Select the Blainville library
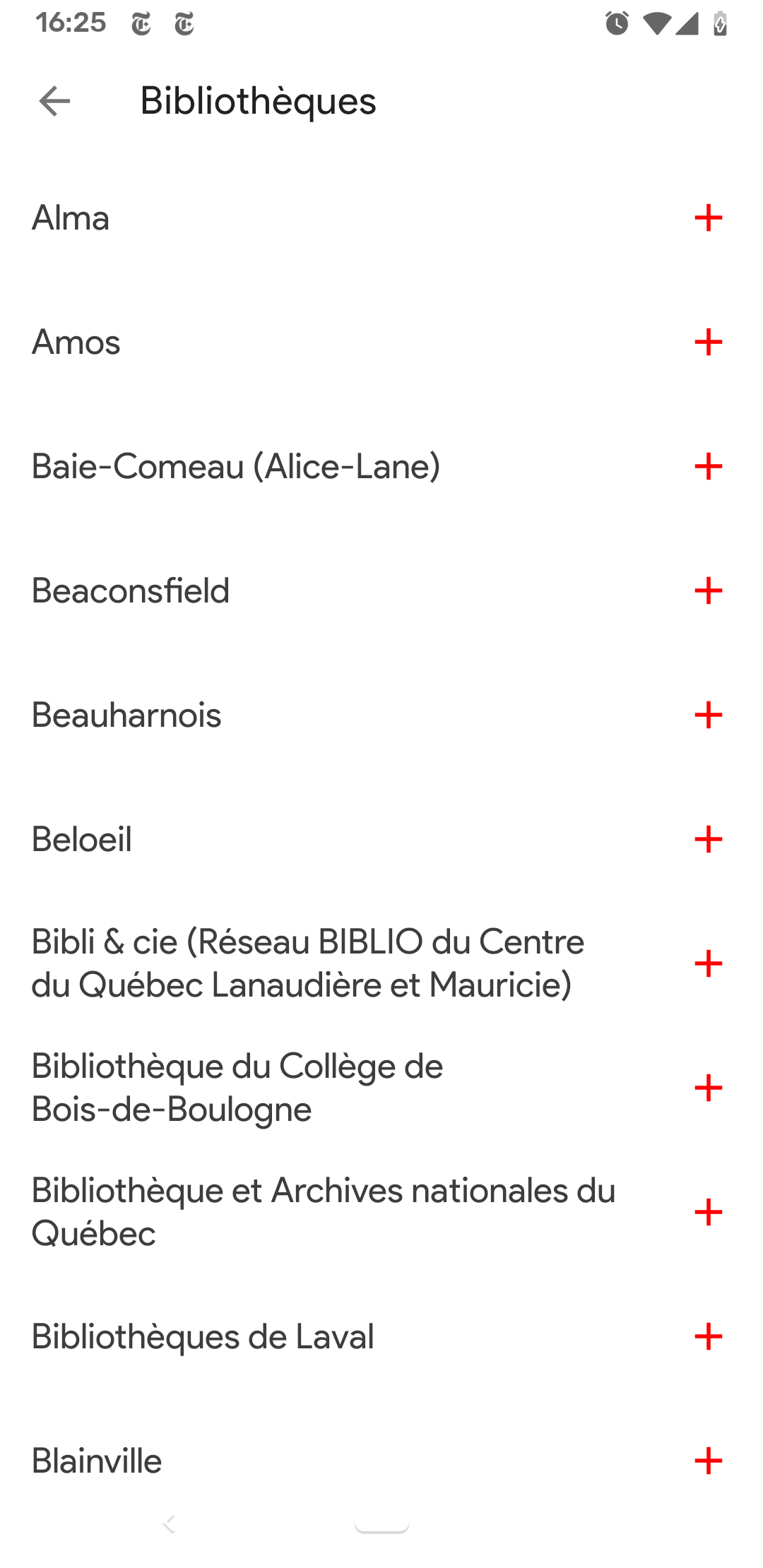 tap(381, 1461)
